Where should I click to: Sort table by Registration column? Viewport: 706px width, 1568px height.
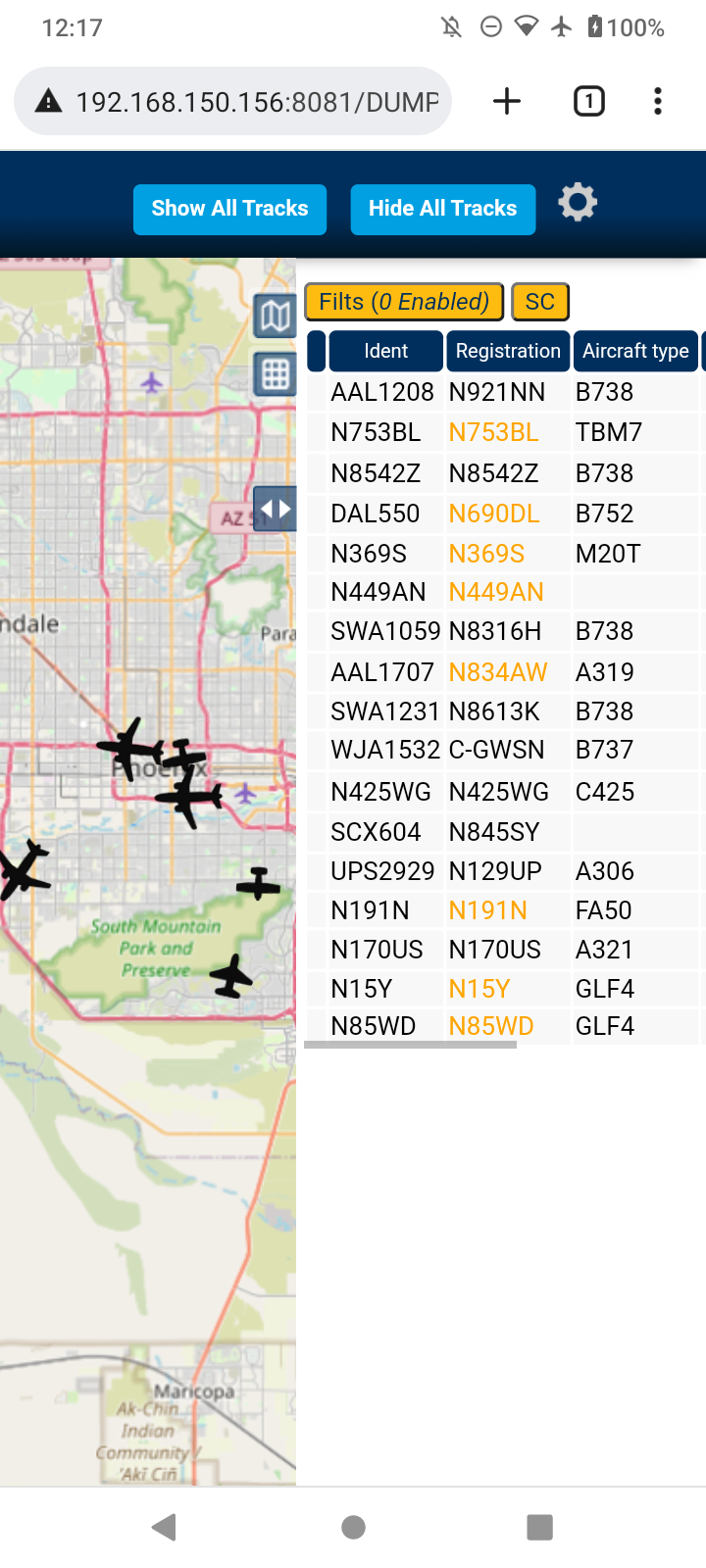(508, 351)
